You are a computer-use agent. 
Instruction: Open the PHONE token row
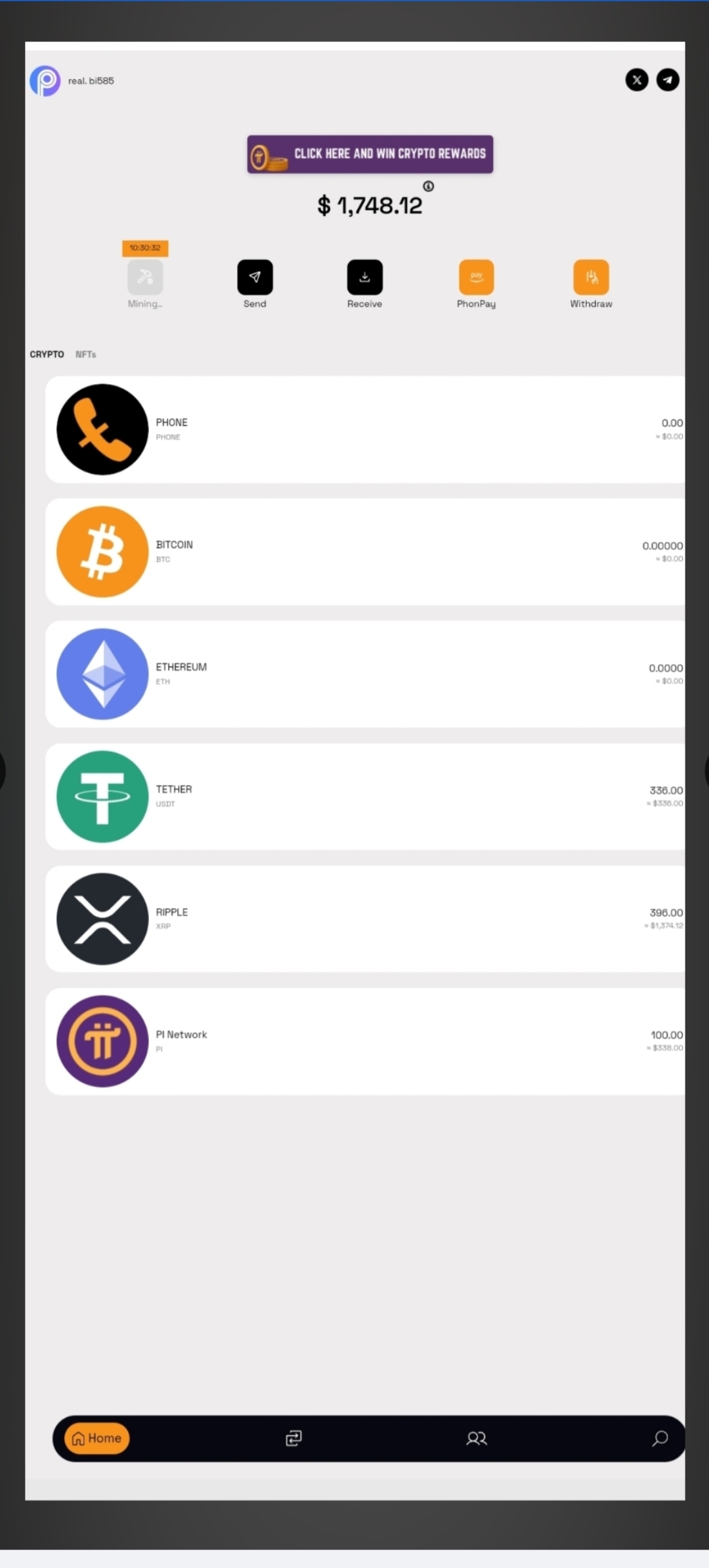(x=365, y=429)
